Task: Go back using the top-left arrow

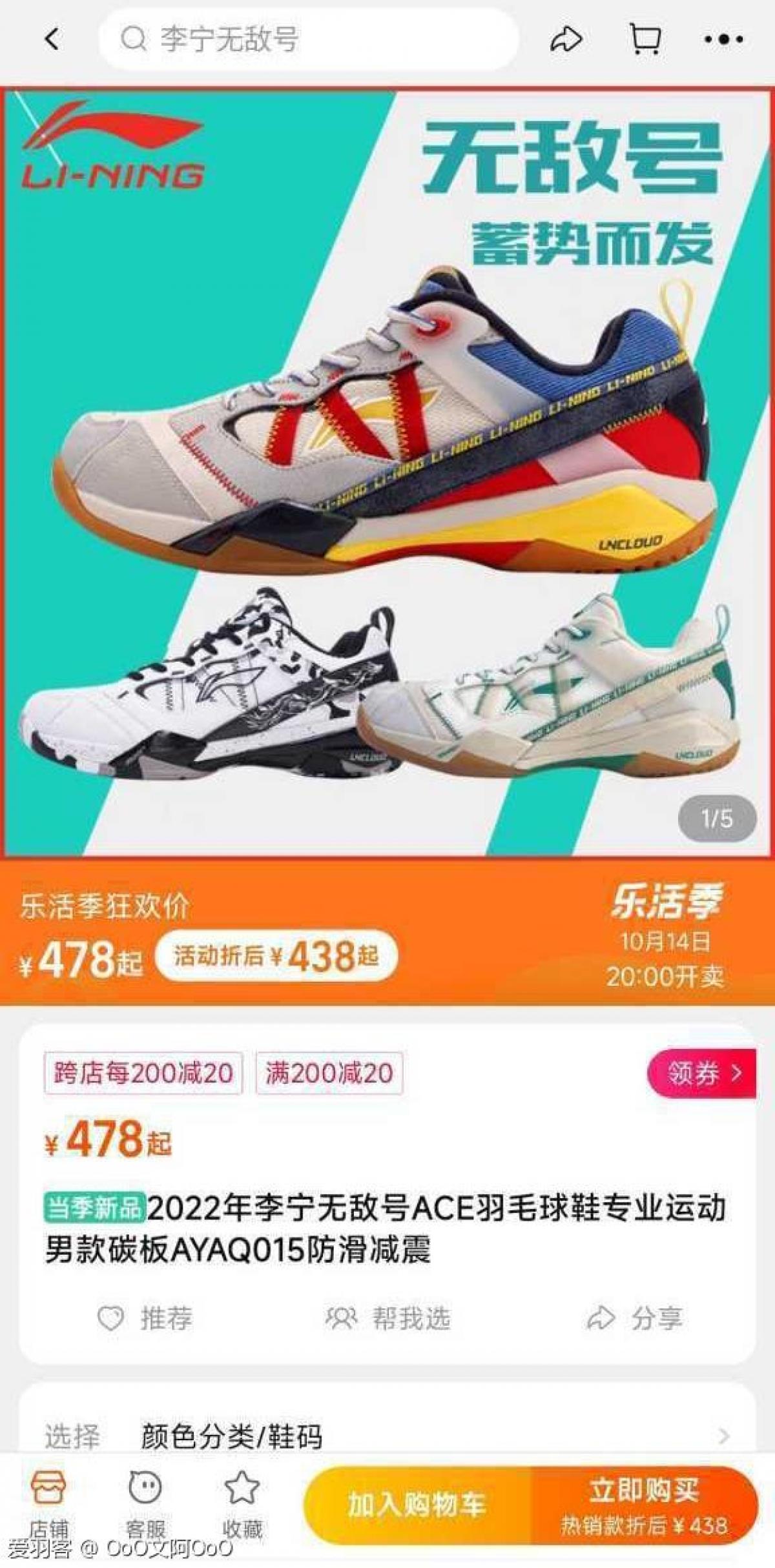Action: click(x=53, y=39)
